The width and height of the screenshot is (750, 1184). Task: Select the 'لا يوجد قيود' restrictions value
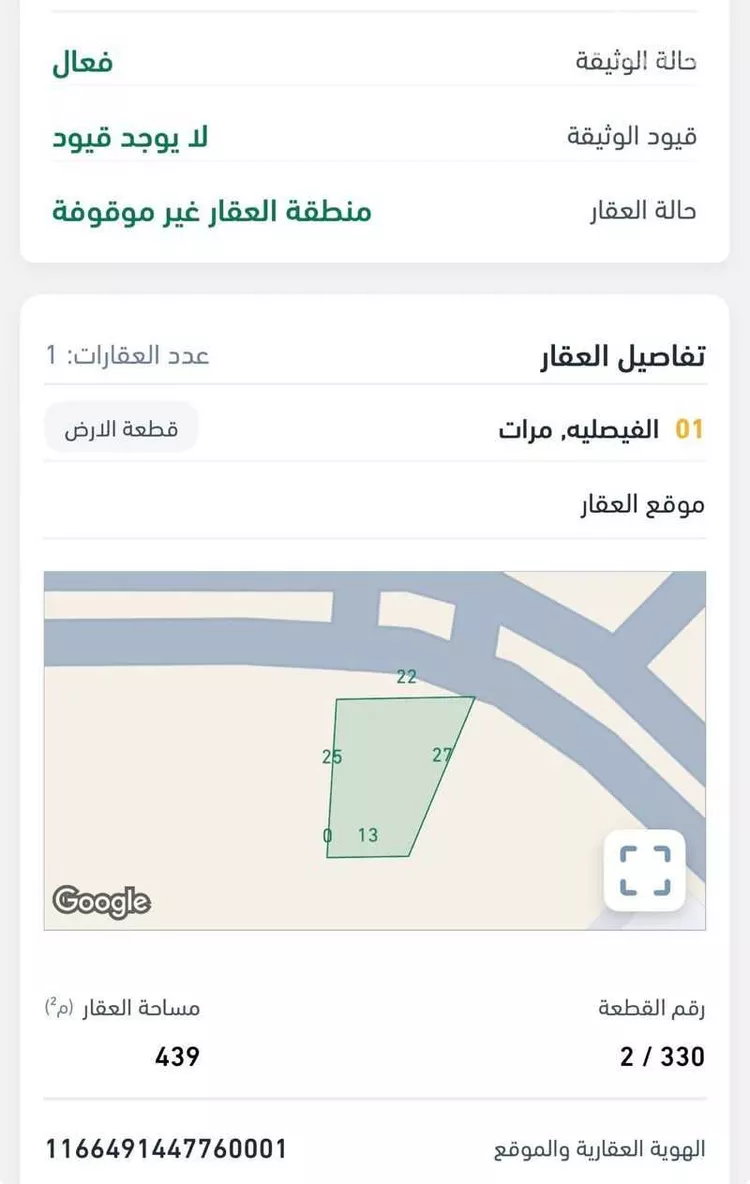point(131,137)
